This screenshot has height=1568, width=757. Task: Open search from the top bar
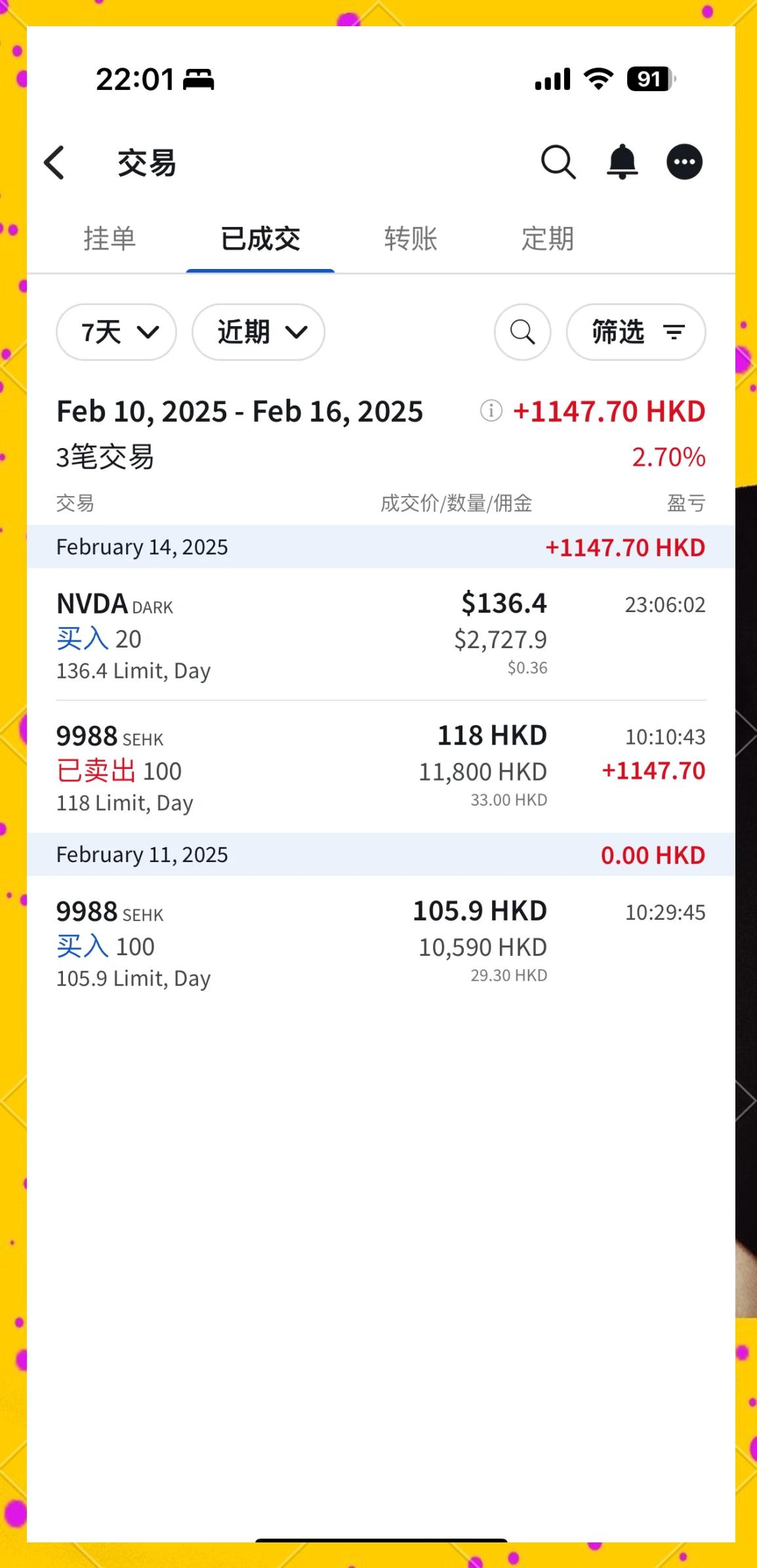pos(558,162)
